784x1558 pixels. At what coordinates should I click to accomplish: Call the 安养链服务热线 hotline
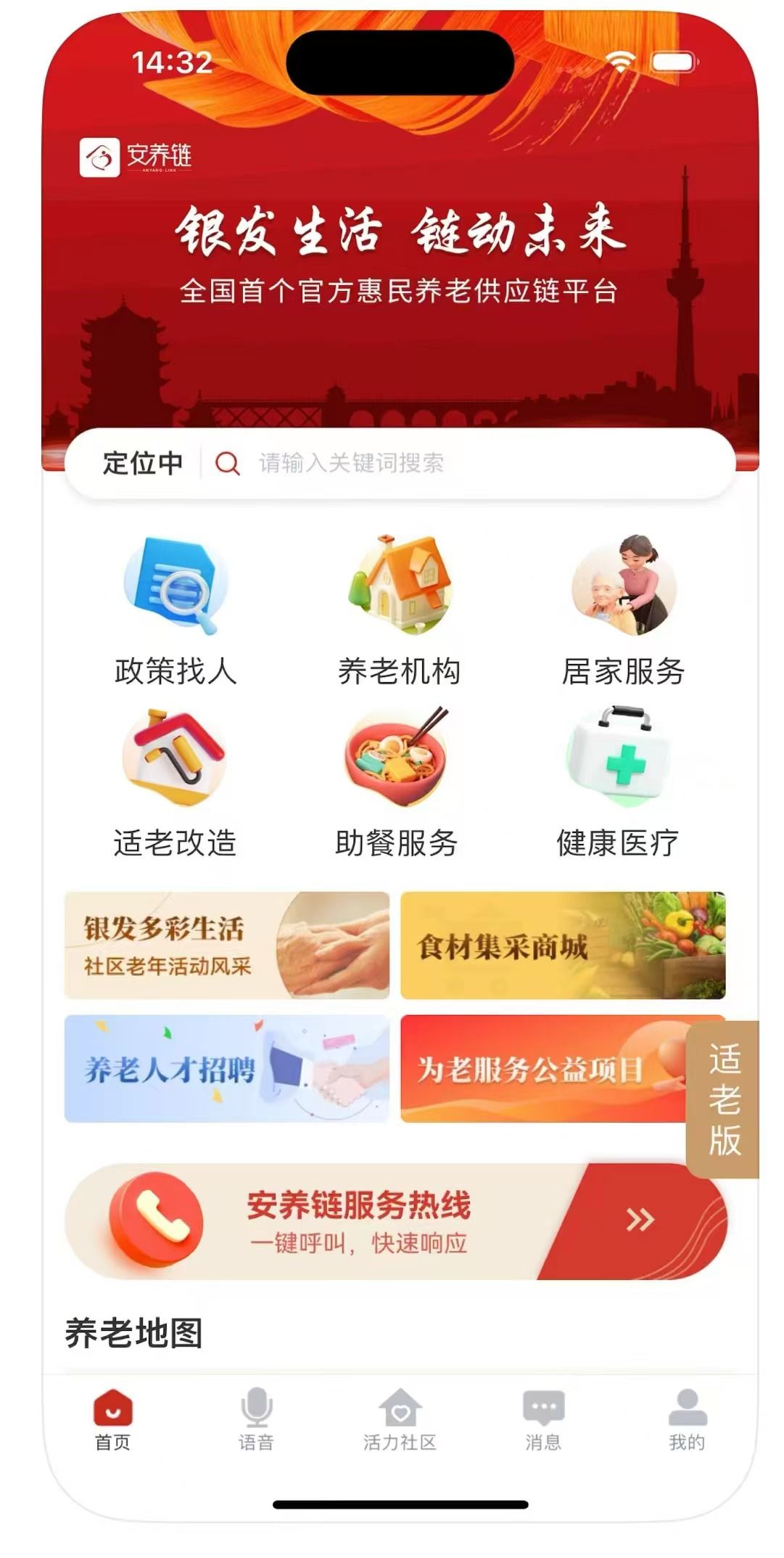click(396, 1221)
